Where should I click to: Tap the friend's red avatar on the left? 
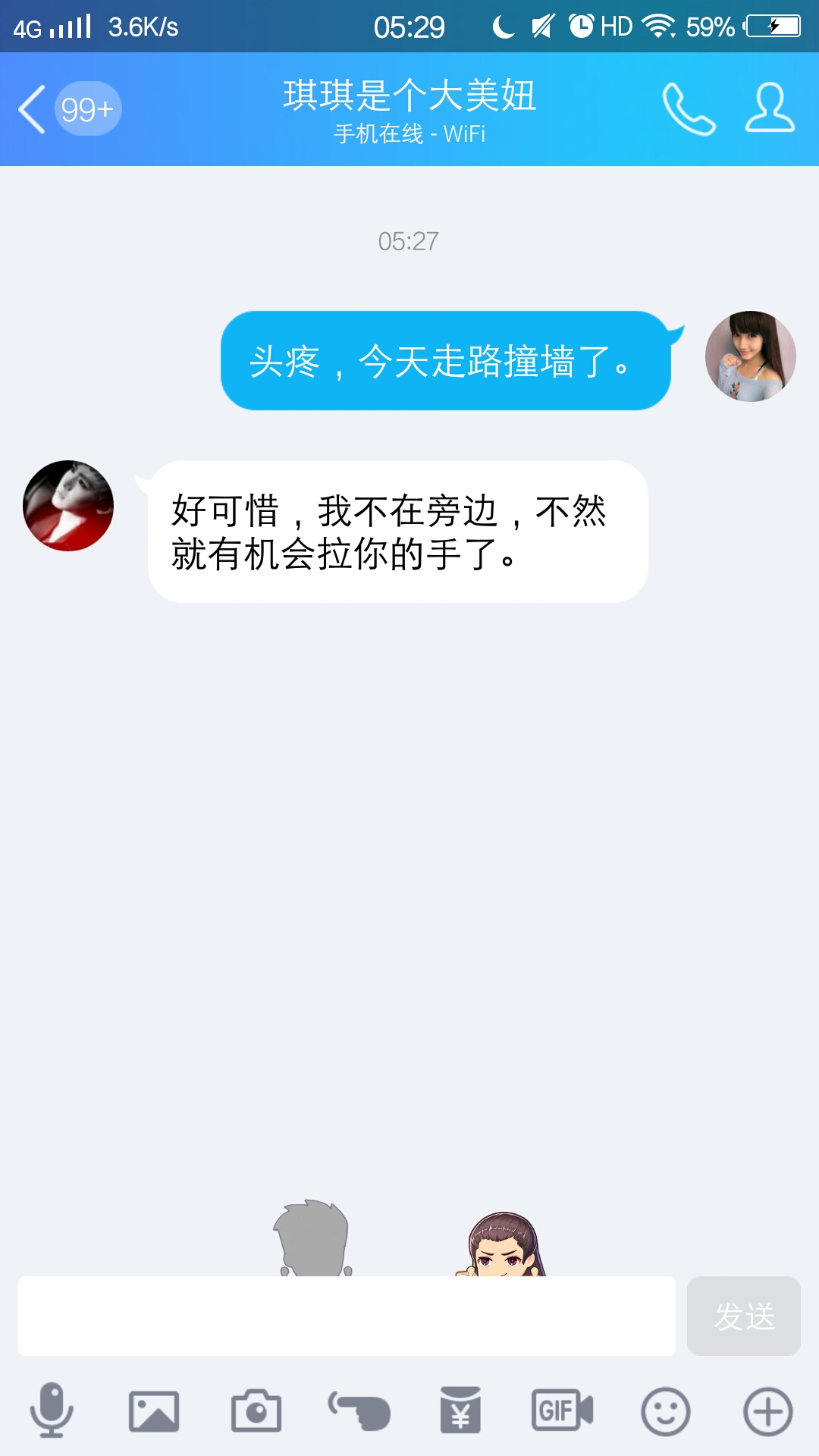coord(68,504)
